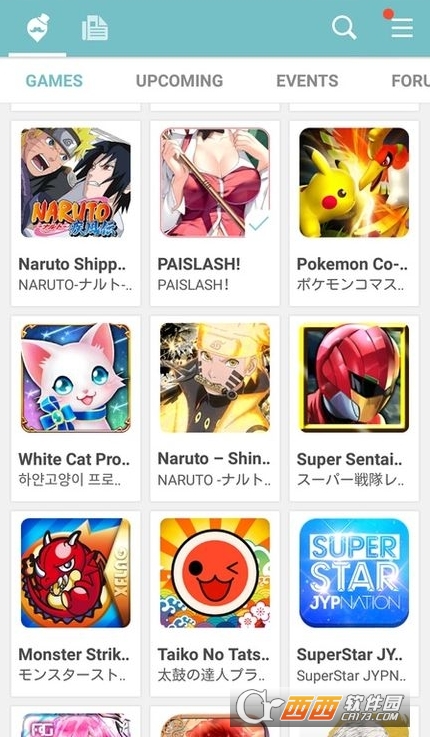Open the Super Sentai.. game card
This screenshot has height=737, width=430.
[x=354, y=408]
